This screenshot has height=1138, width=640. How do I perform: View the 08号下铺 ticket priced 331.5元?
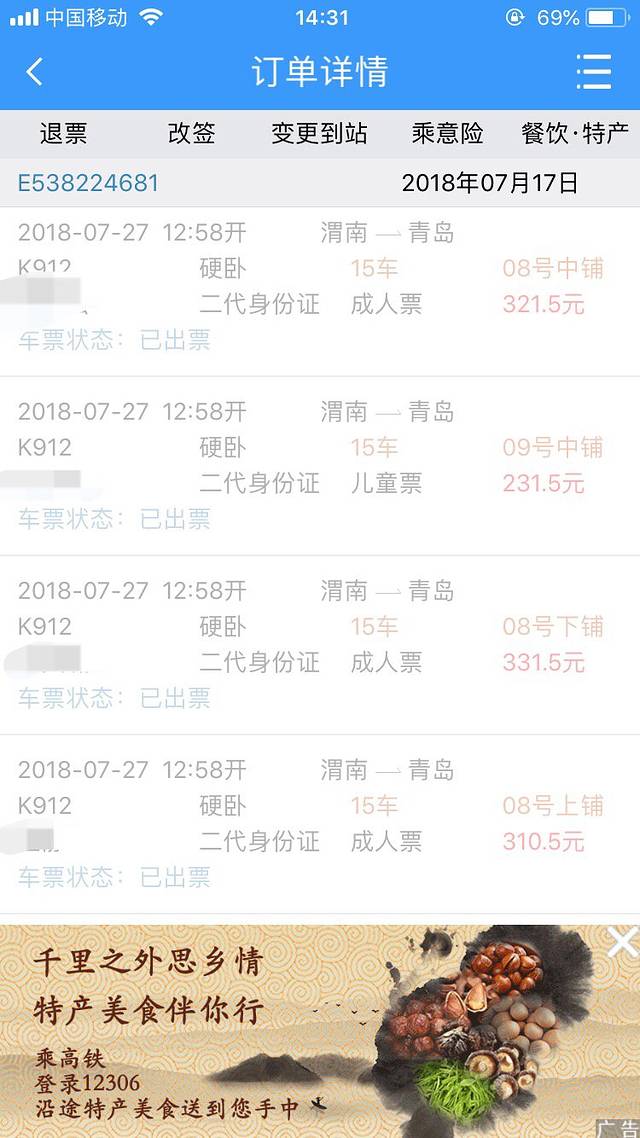320,645
